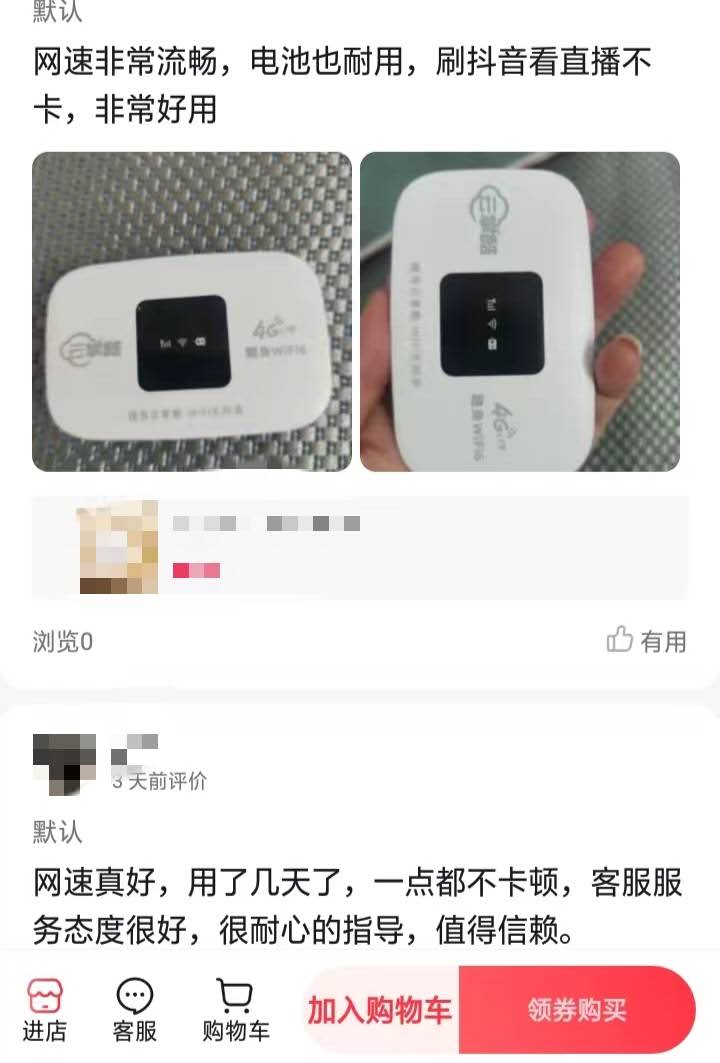Open the avatar of the 3天前 reviewer

[64, 764]
